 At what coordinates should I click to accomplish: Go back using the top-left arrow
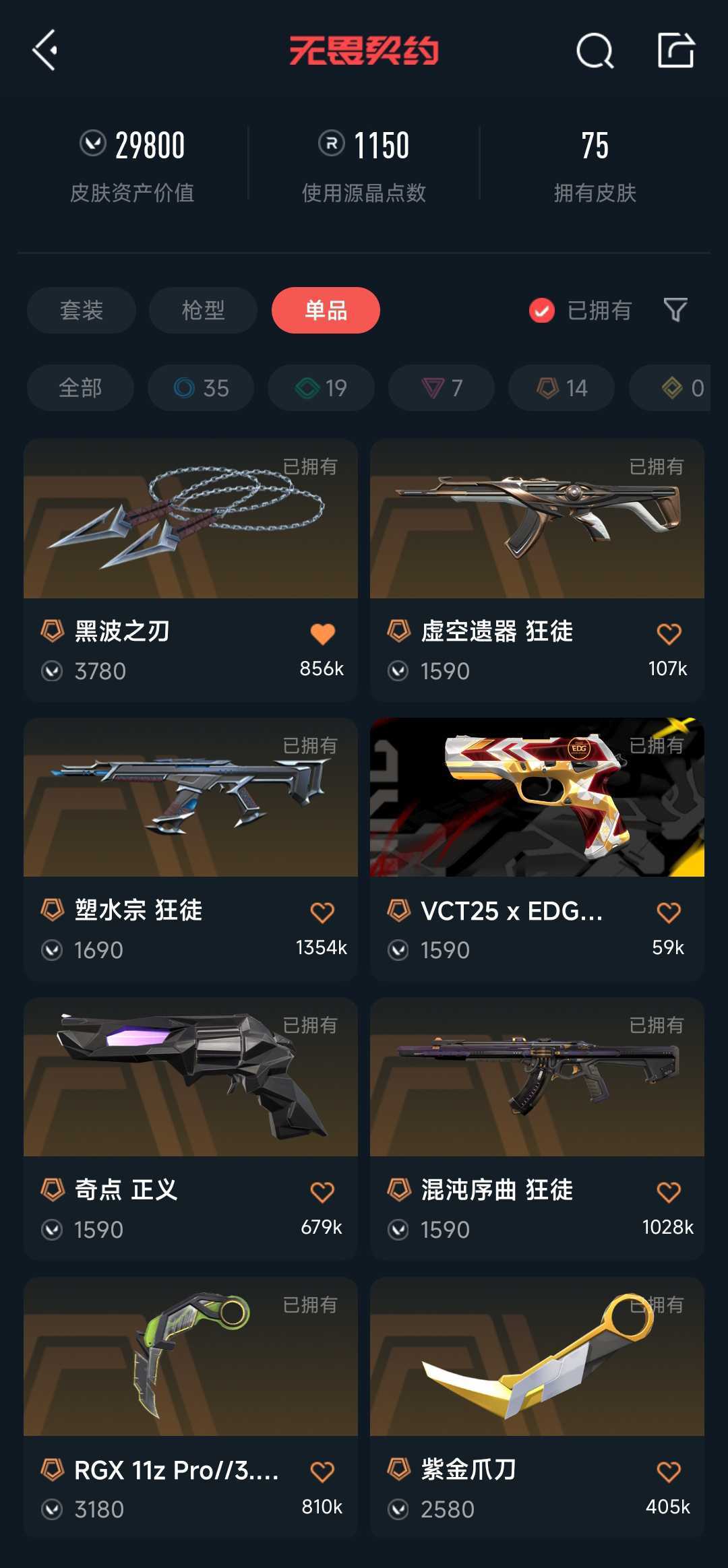pyautogui.click(x=44, y=51)
